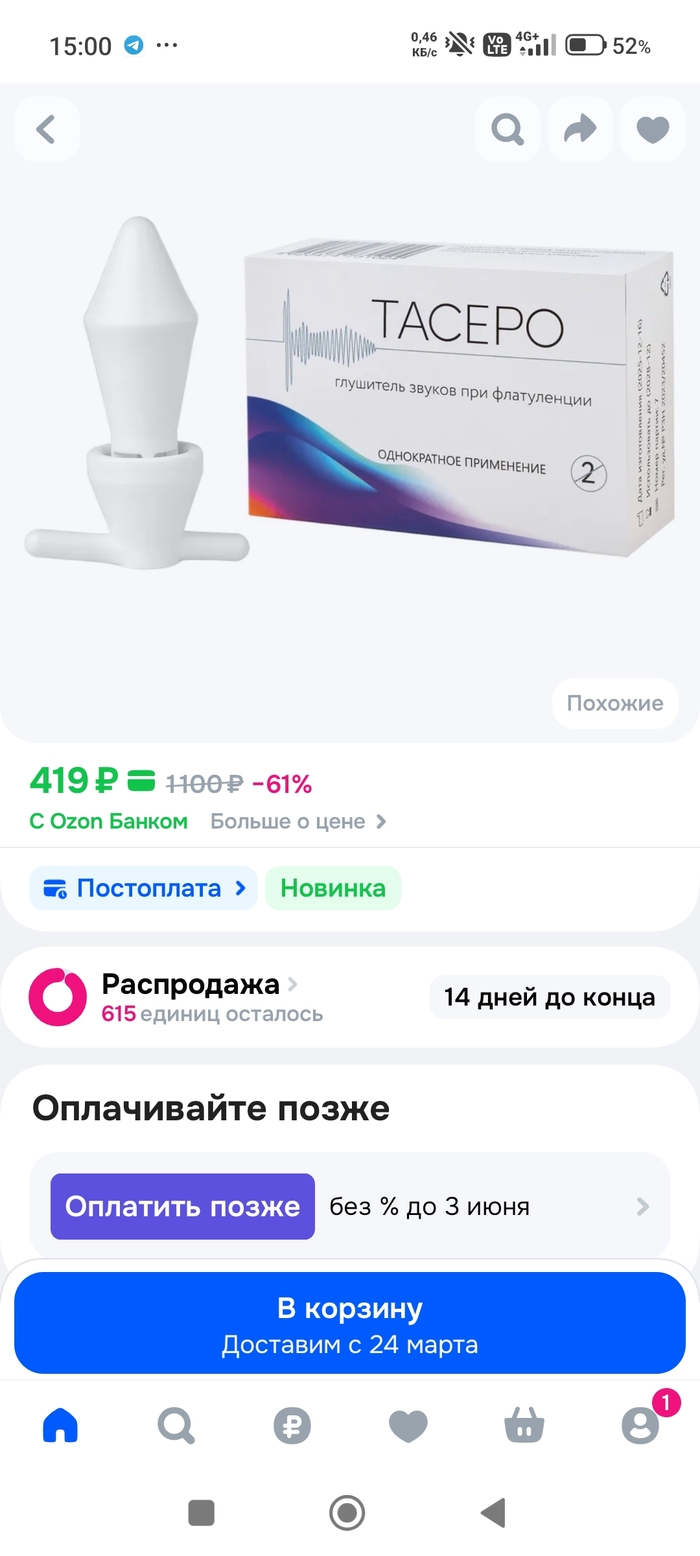Viewport: 700px width, 1556px height.
Task: Switch to the search tab in bottom navigation
Action: tap(176, 1426)
